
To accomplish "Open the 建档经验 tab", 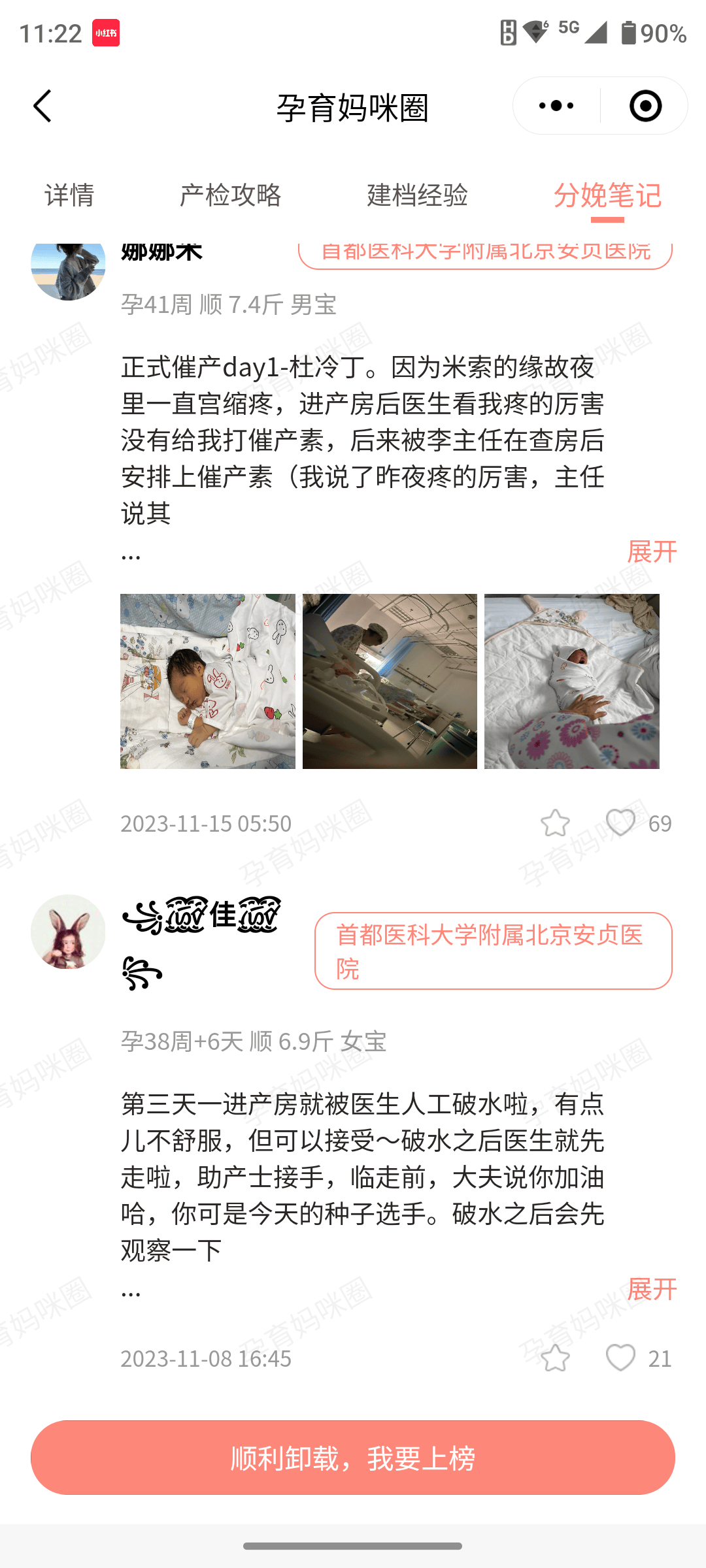I will (x=417, y=195).
